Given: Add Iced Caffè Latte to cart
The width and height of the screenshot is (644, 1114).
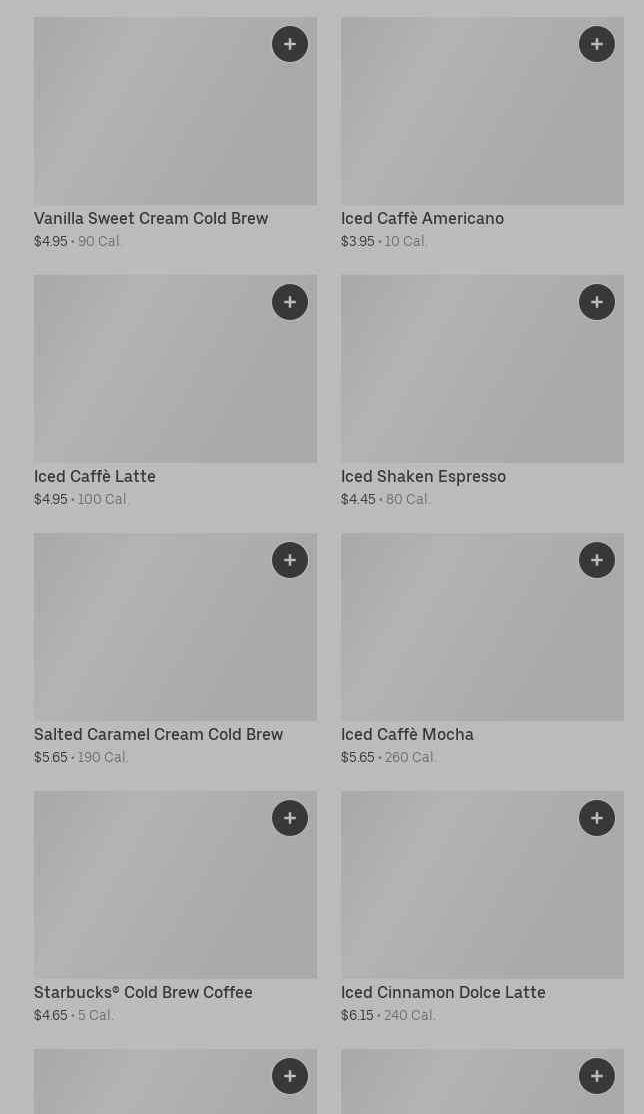Looking at the screenshot, I should click(290, 302).
